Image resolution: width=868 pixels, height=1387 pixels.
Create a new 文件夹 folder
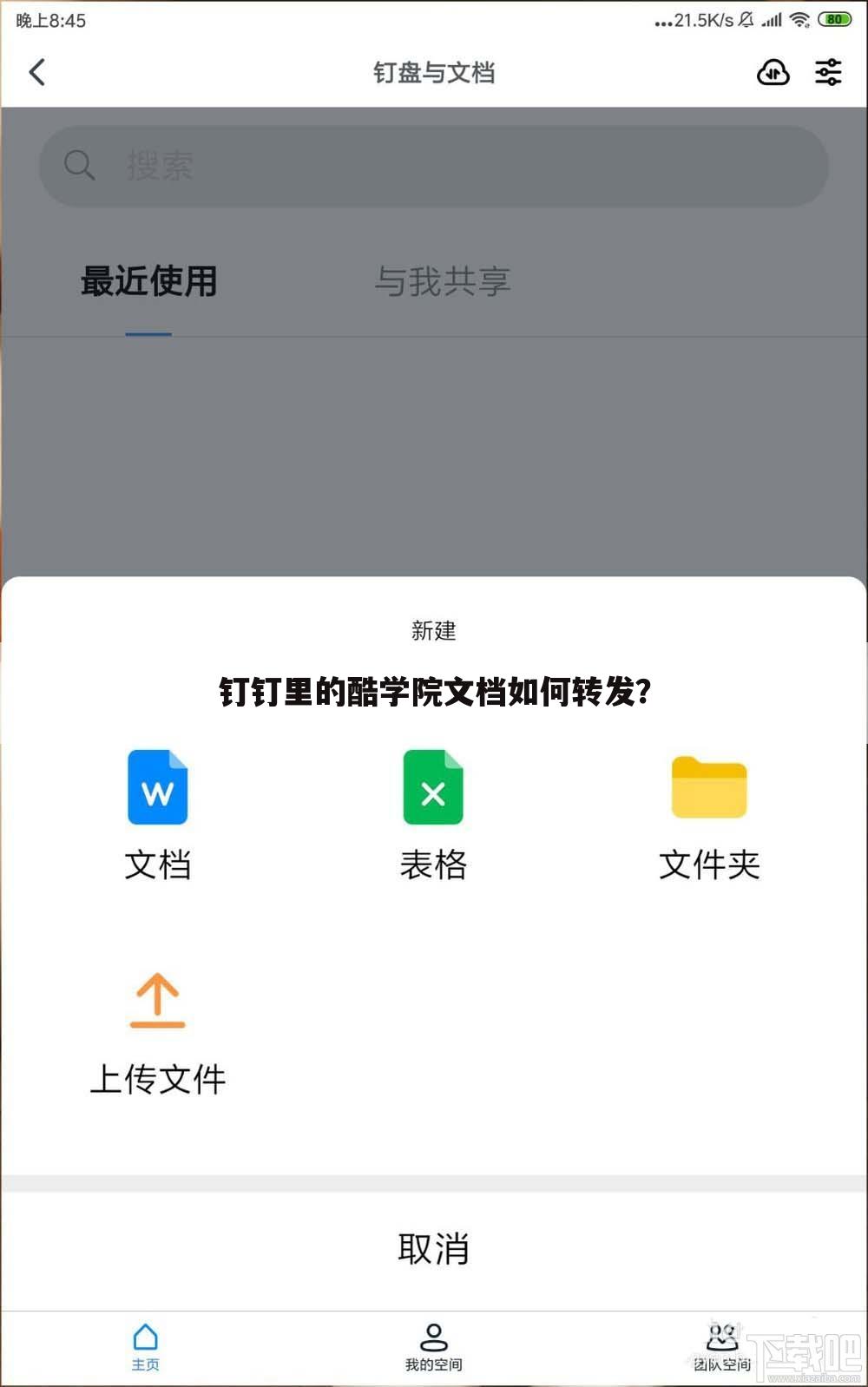[x=708, y=812]
